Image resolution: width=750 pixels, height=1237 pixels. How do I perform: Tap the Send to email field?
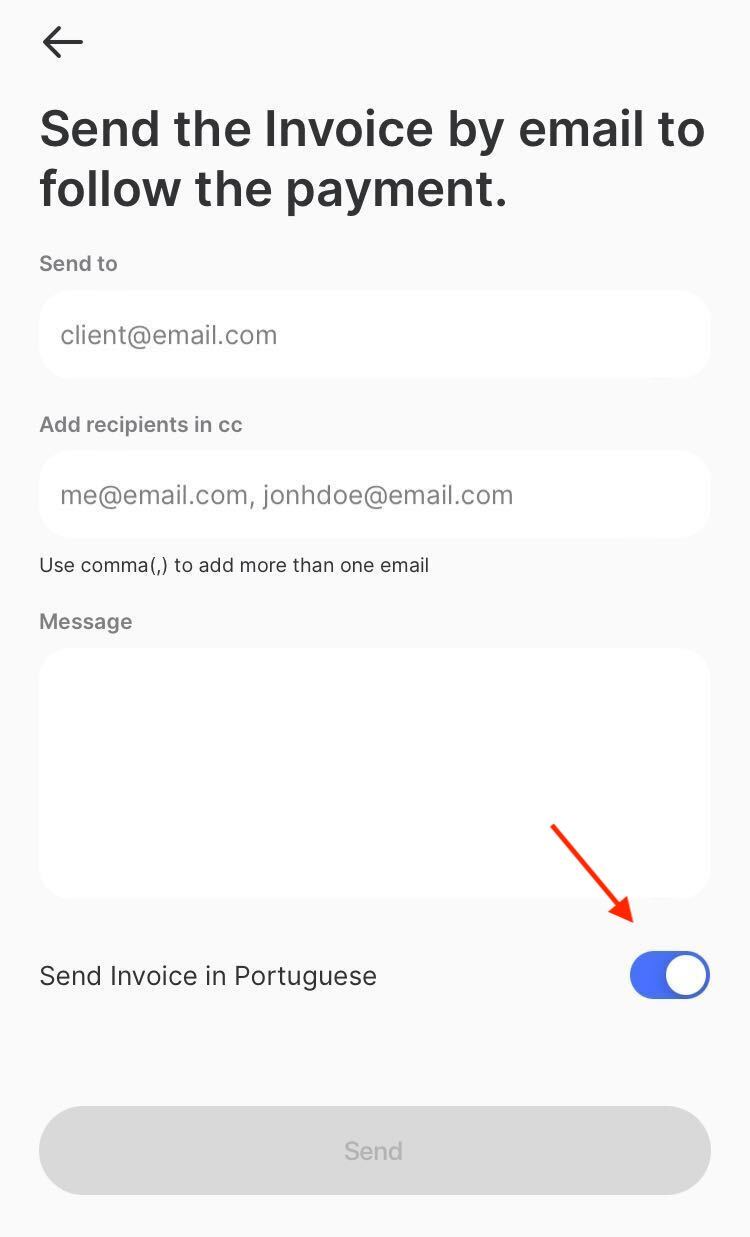374,335
